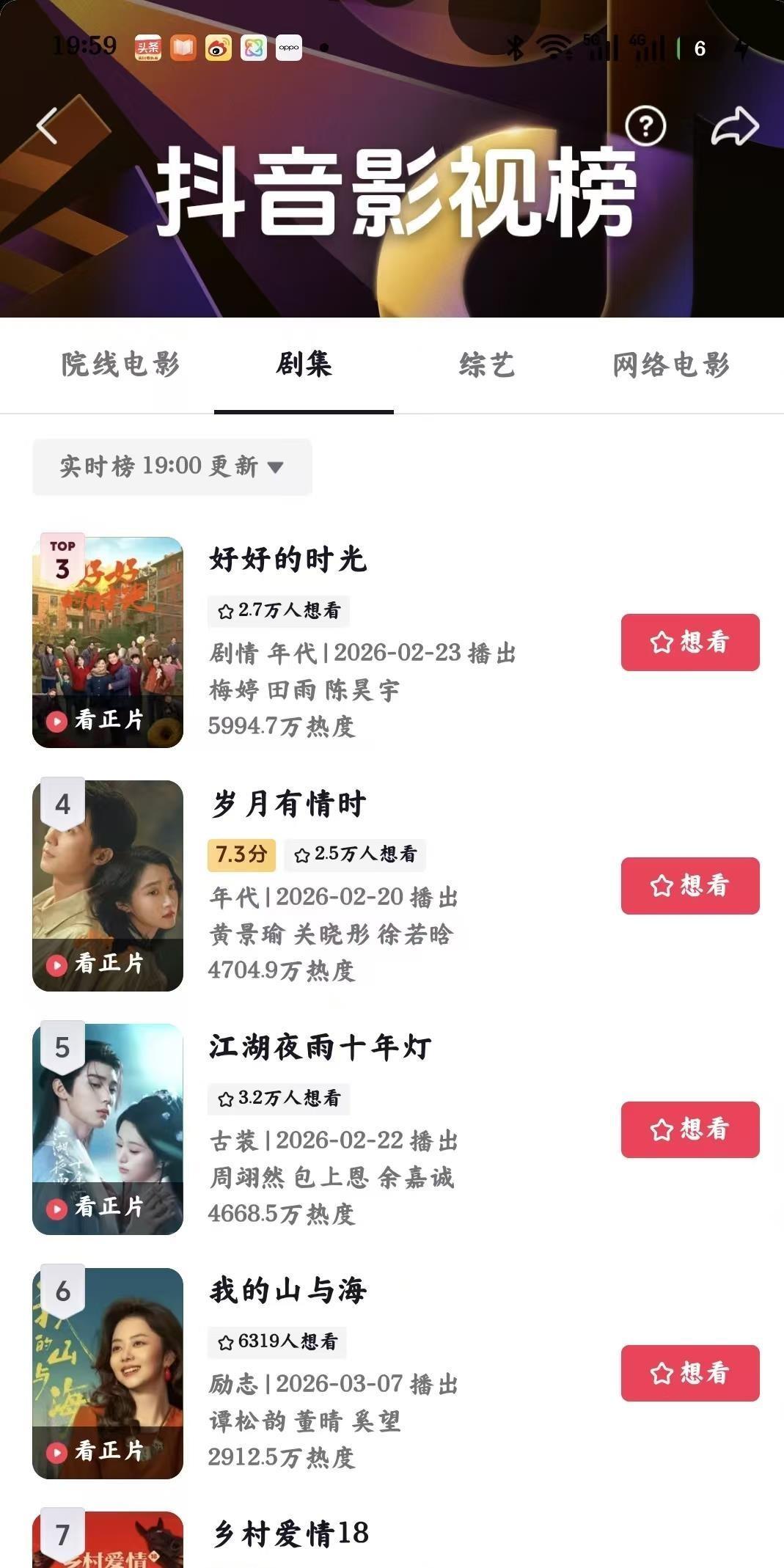Tap 想看 for 江湖夜雨十年灯
The image size is (784, 1568).
point(689,1129)
